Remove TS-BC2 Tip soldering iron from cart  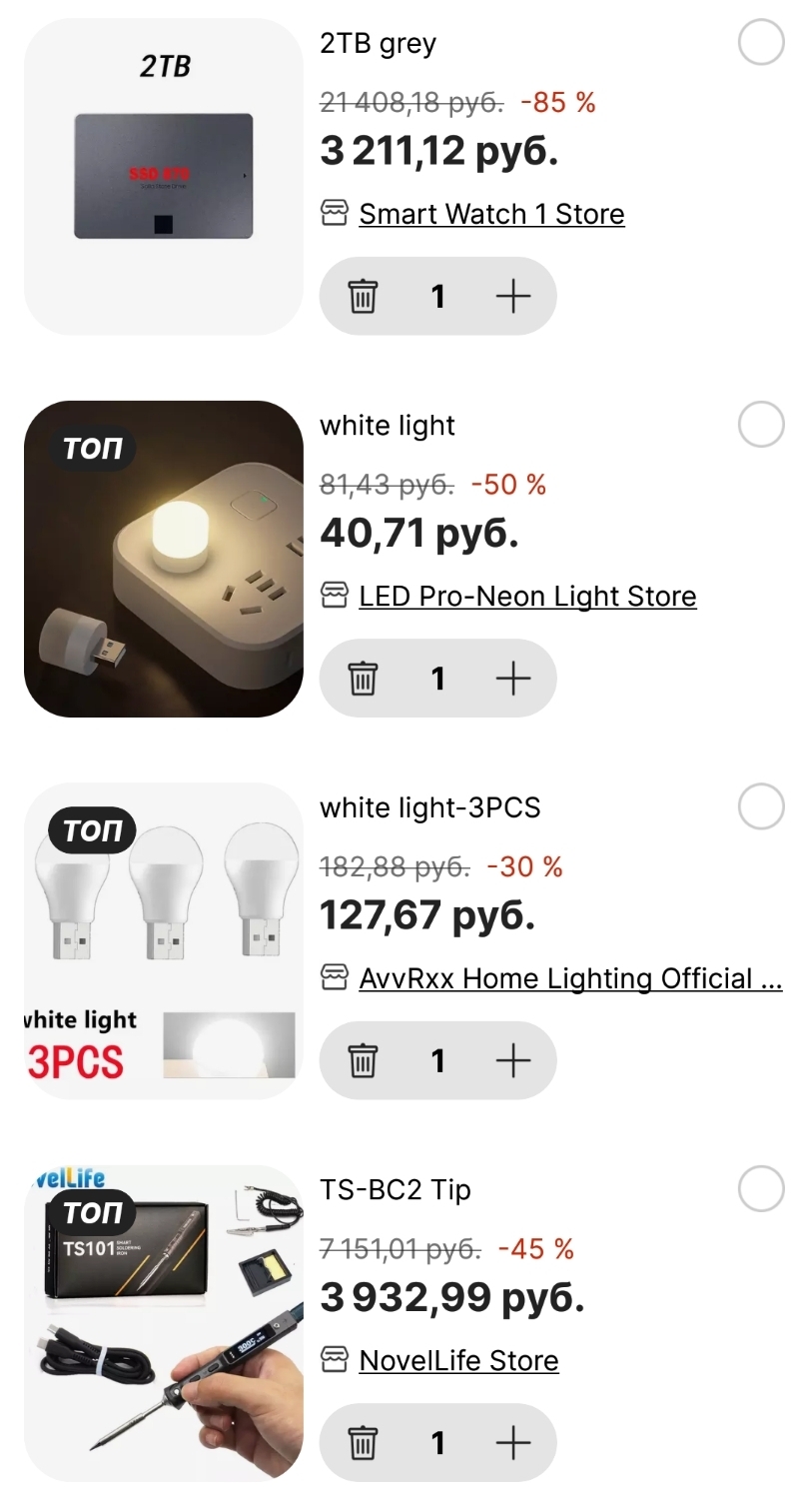pyautogui.click(x=363, y=1443)
